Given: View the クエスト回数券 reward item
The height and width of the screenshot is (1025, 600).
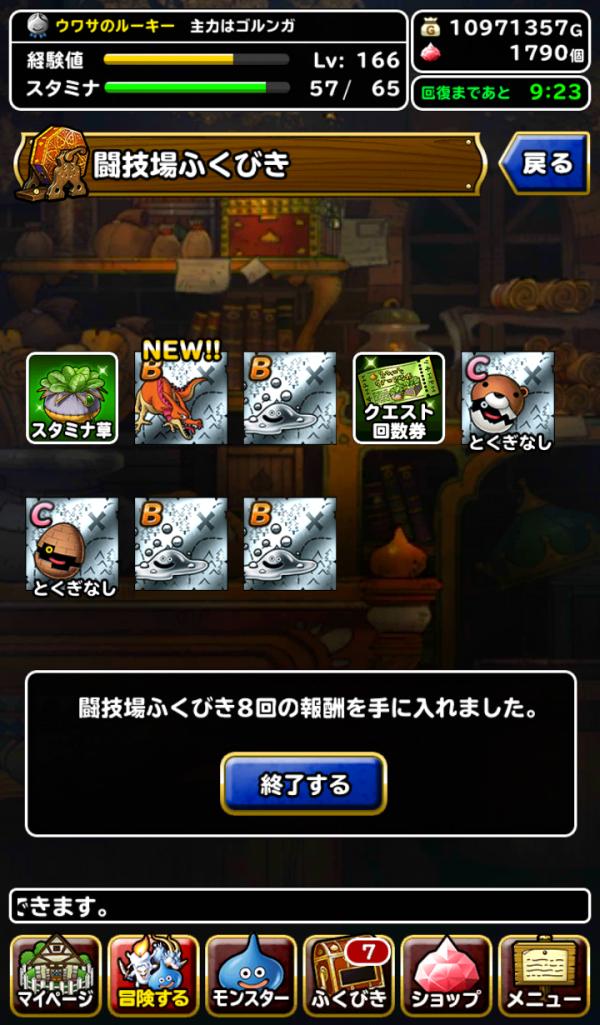Looking at the screenshot, I should pyautogui.click(x=399, y=398).
